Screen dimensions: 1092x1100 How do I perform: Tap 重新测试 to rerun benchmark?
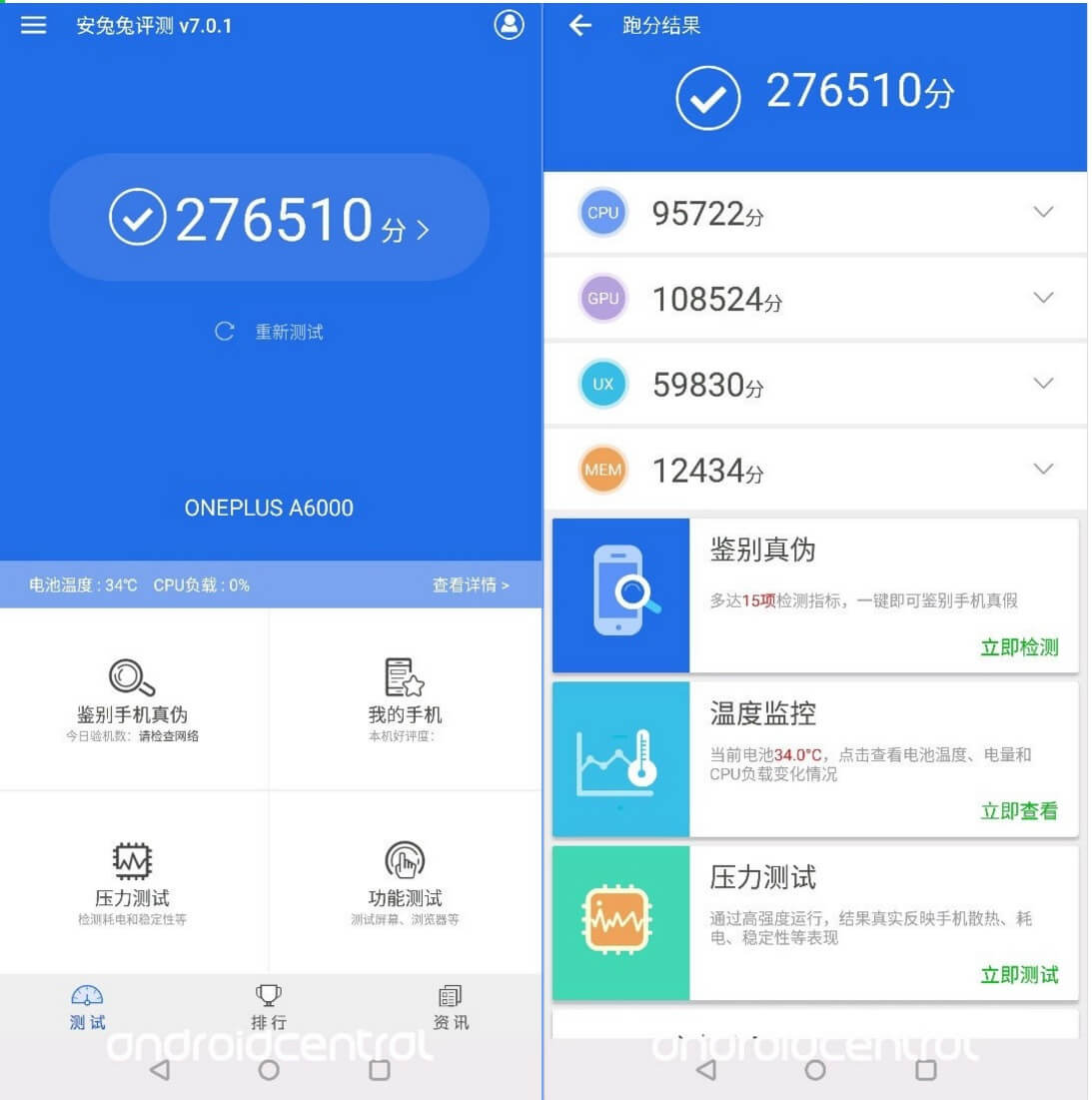[271, 332]
